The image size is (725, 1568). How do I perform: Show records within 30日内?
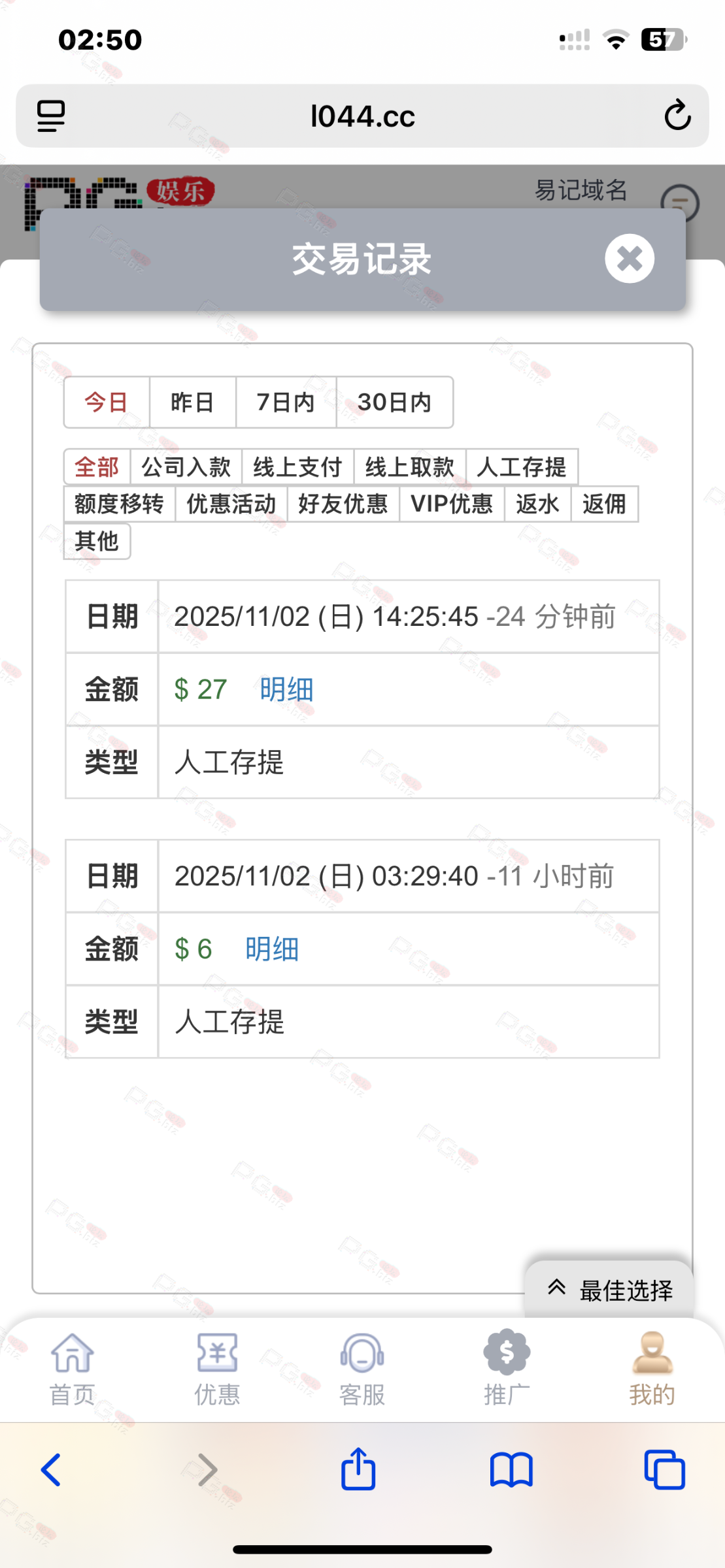coord(394,402)
